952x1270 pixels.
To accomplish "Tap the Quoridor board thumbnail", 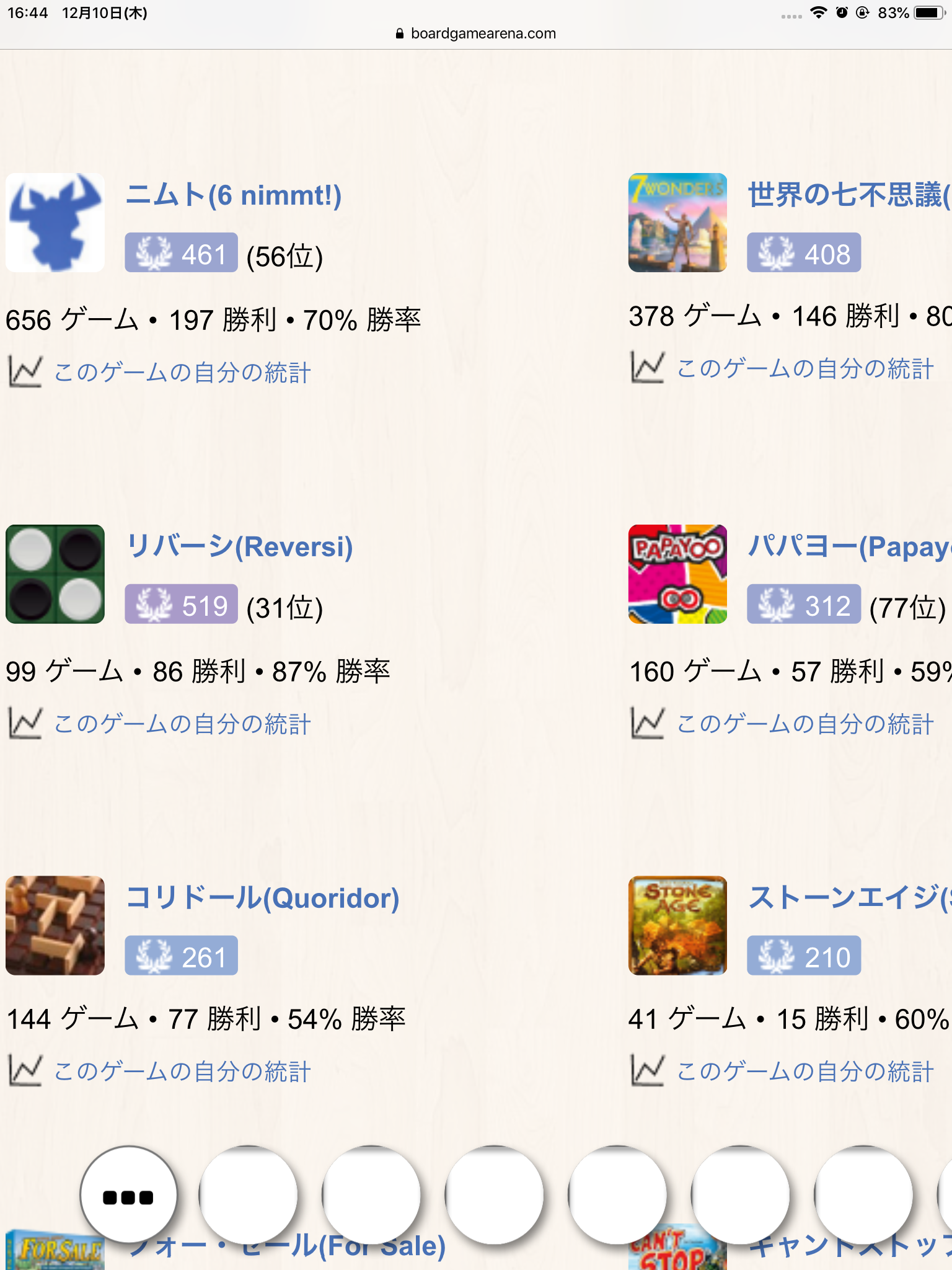I will pyautogui.click(x=55, y=925).
